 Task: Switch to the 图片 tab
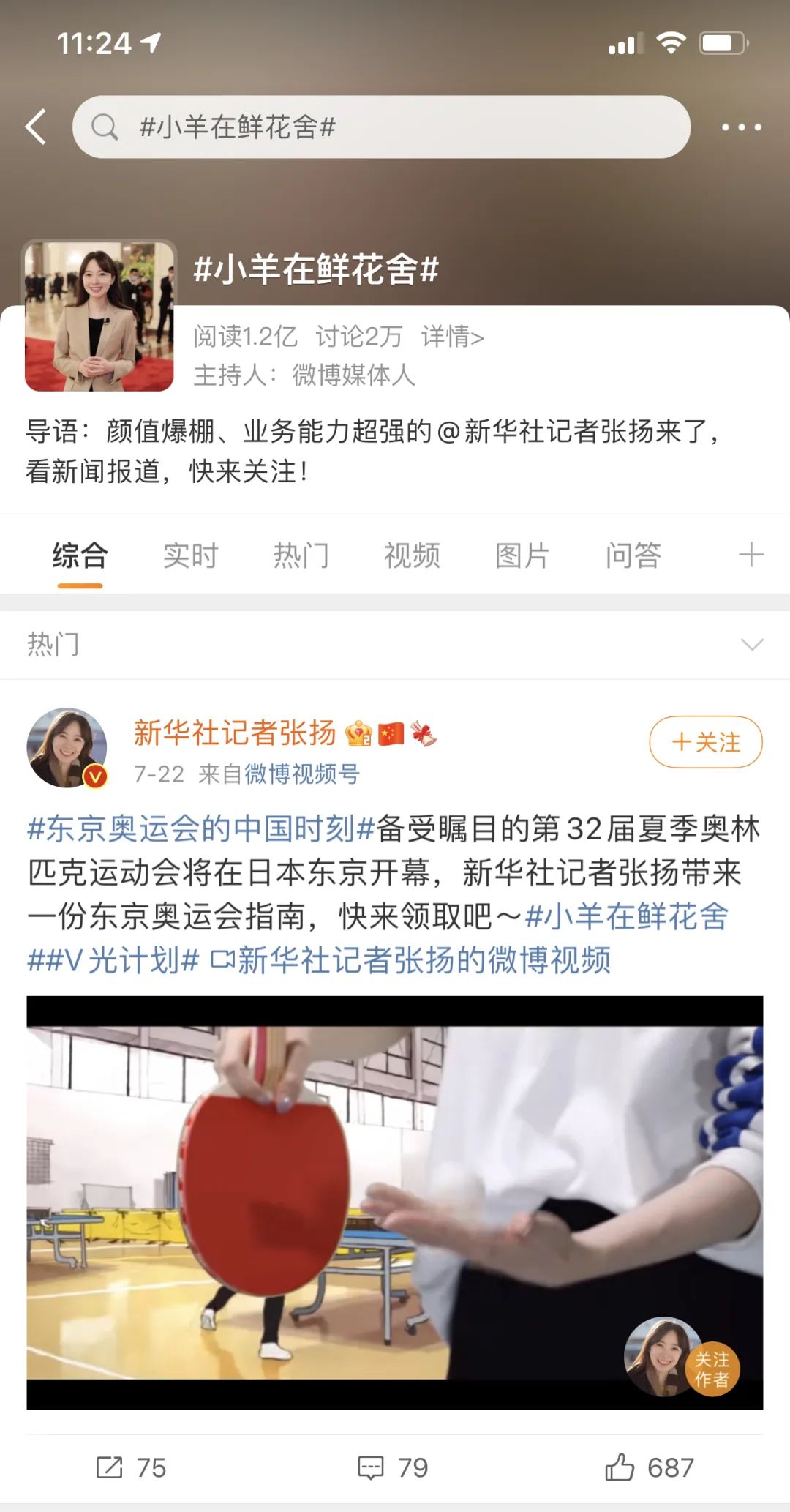[x=522, y=555]
